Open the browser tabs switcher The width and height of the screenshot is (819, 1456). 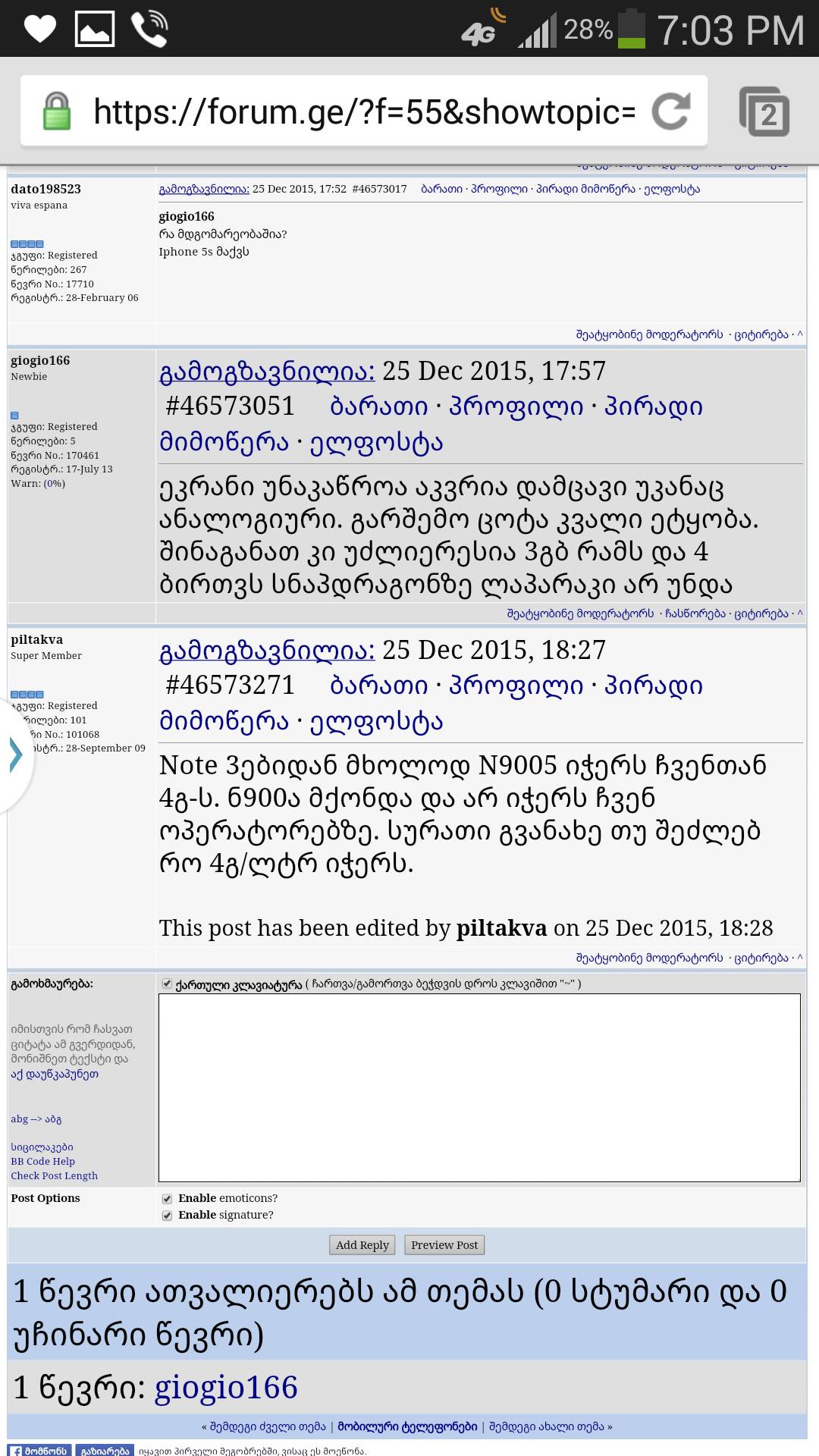point(764,112)
